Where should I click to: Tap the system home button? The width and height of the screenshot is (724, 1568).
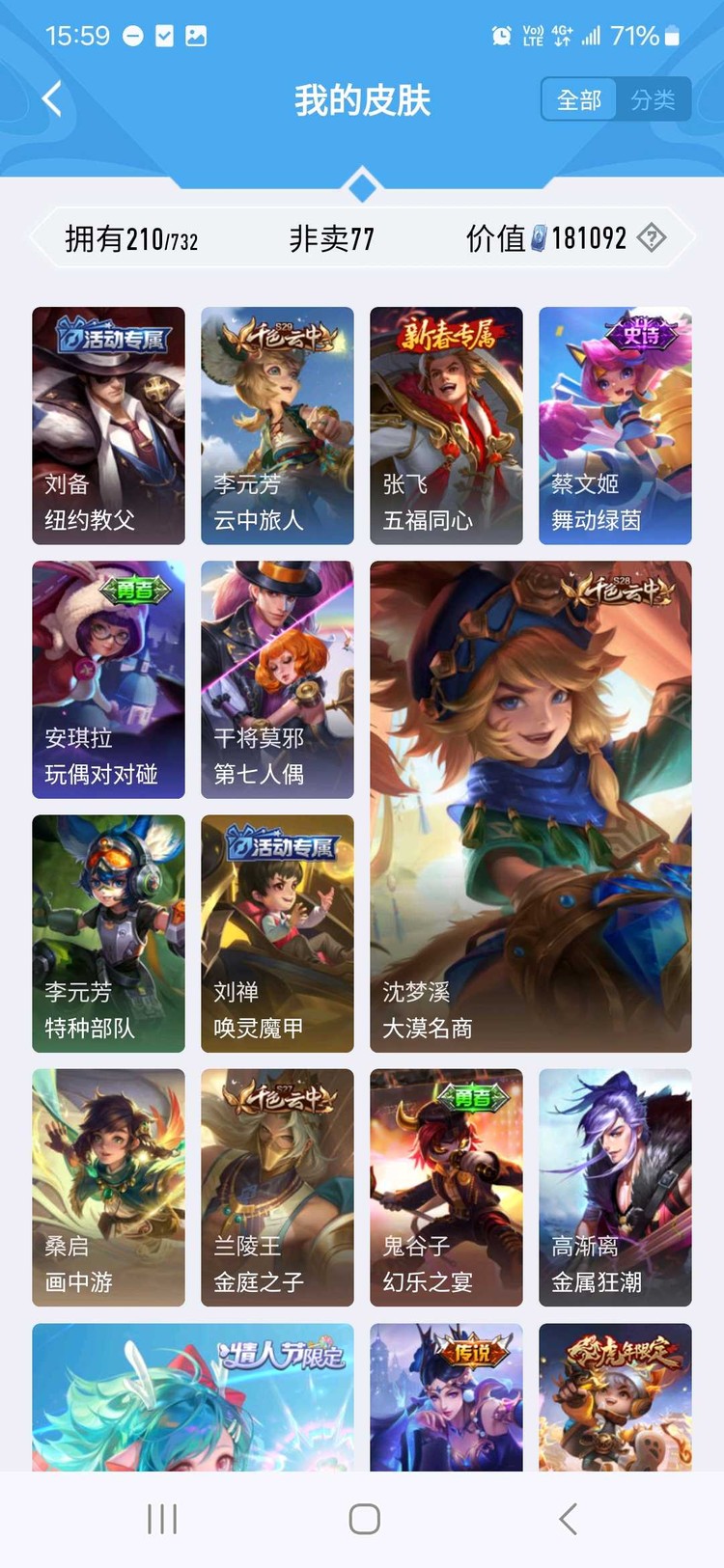click(x=364, y=1519)
